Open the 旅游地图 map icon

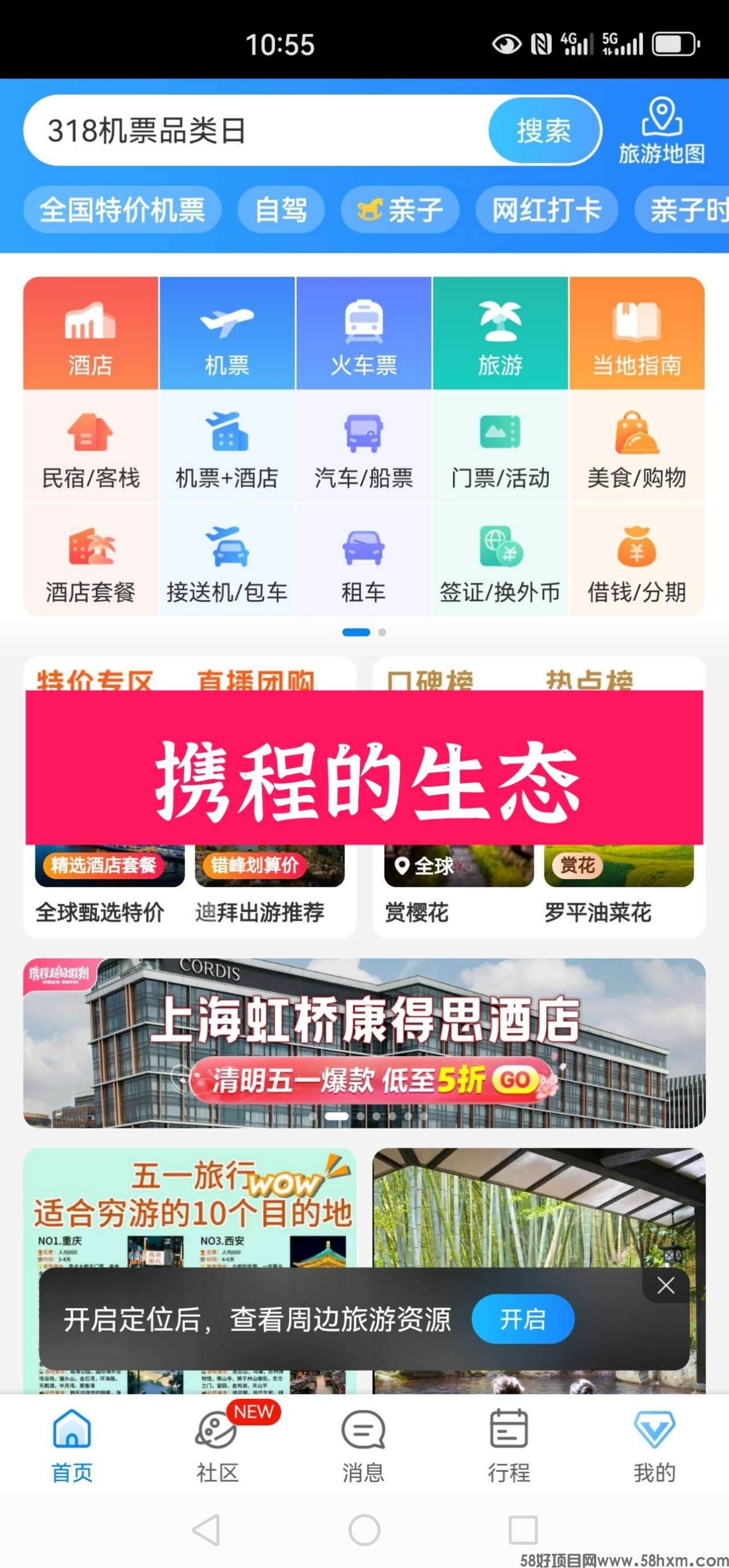[x=661, y=131]
